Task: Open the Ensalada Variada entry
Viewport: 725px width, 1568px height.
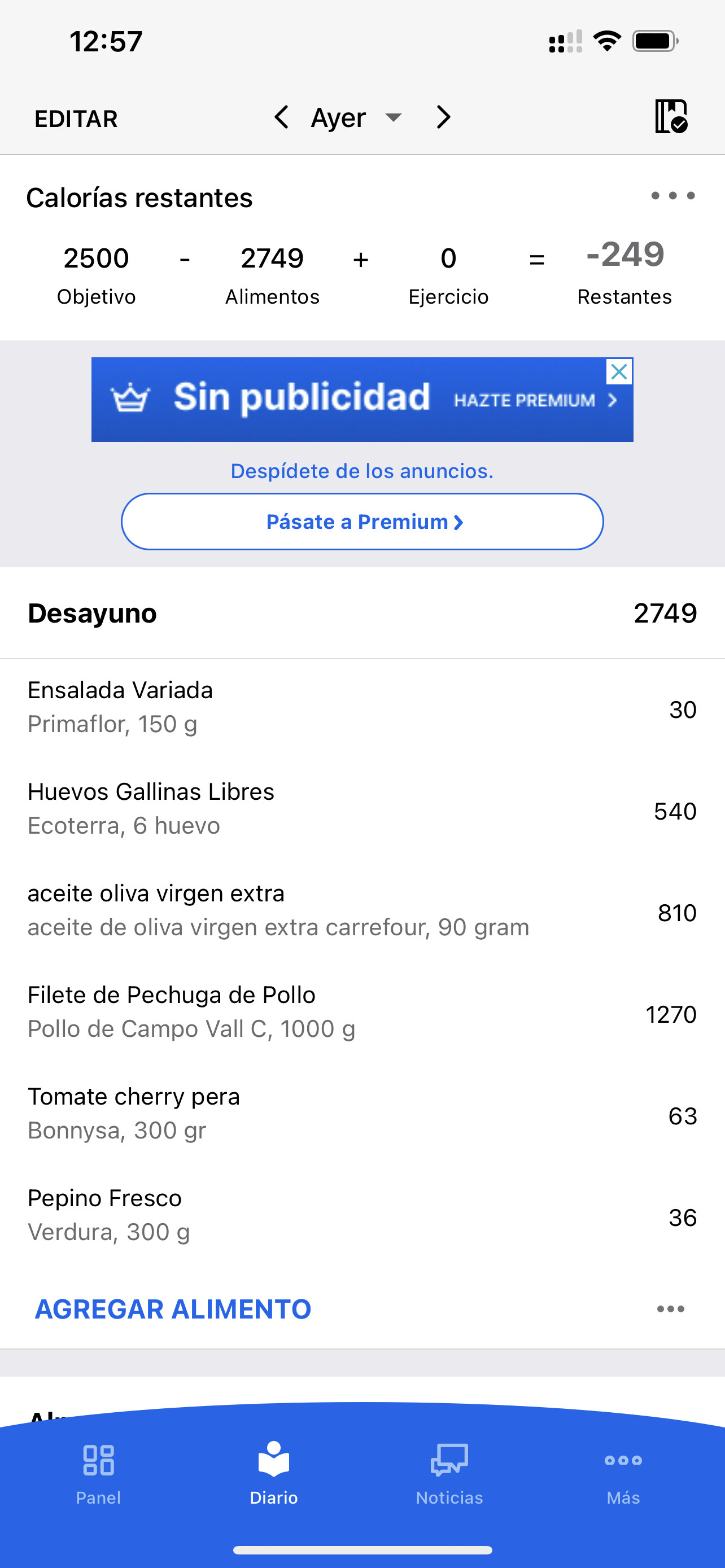Action: click(x=362, y=709)
